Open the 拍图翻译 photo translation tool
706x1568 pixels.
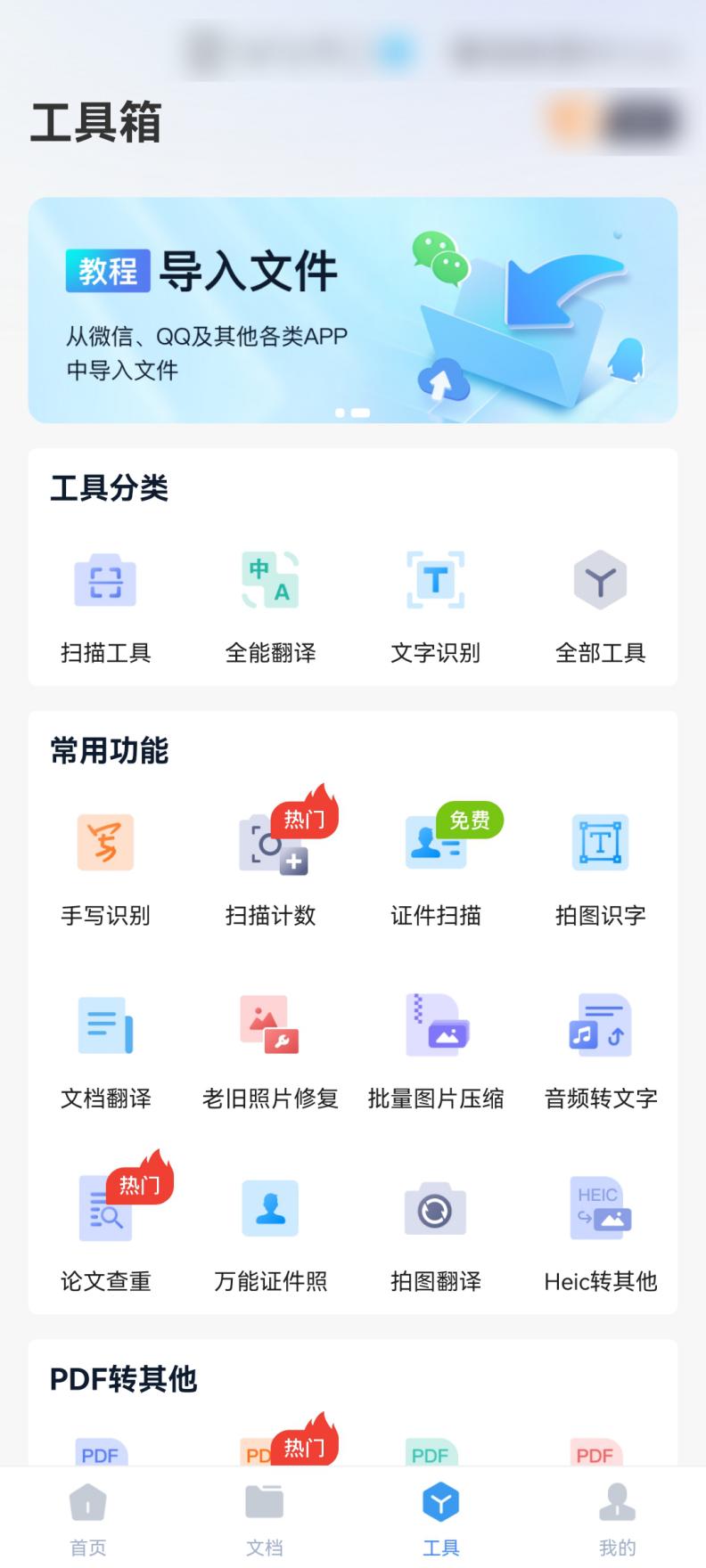436,1232
